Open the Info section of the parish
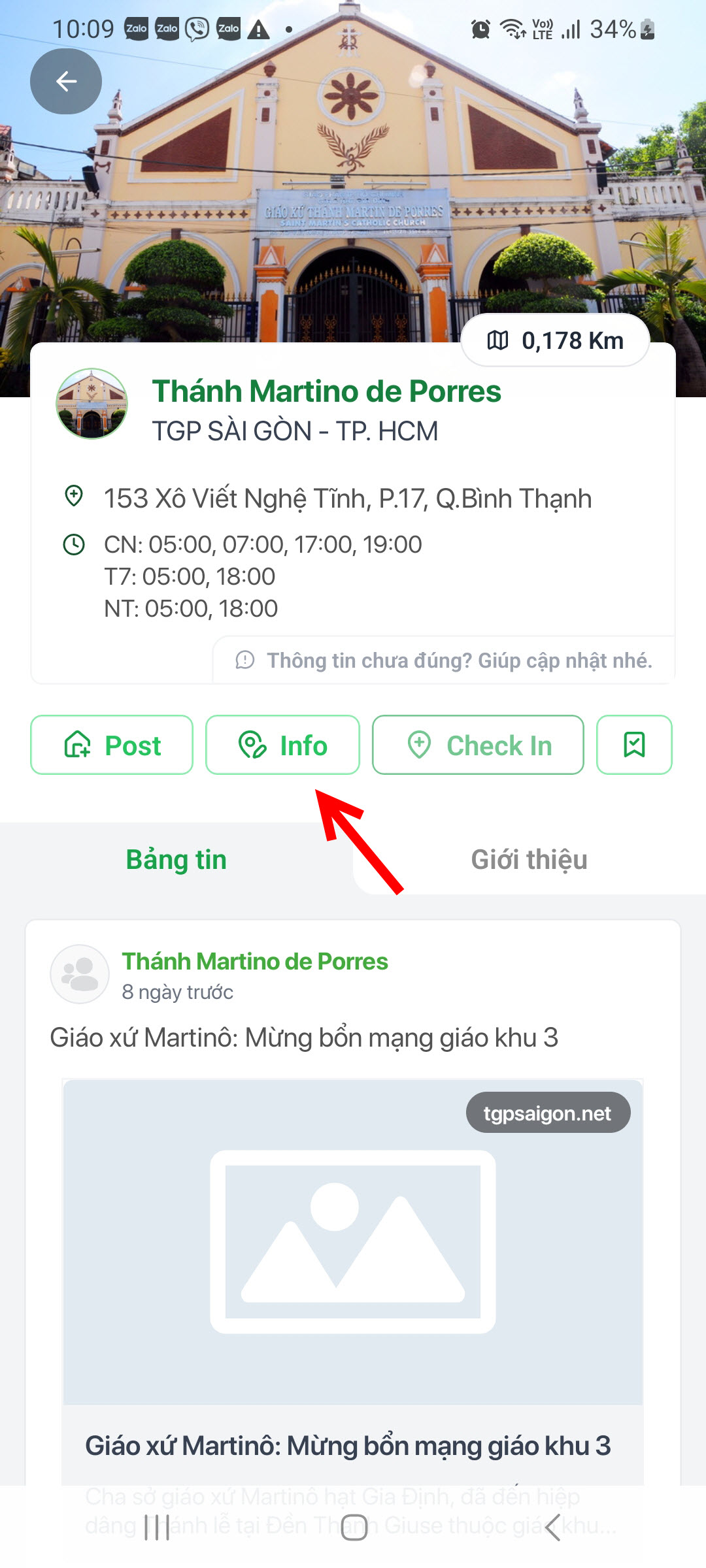Viewport: 706px width, 1568px height. tap(283, 745)
